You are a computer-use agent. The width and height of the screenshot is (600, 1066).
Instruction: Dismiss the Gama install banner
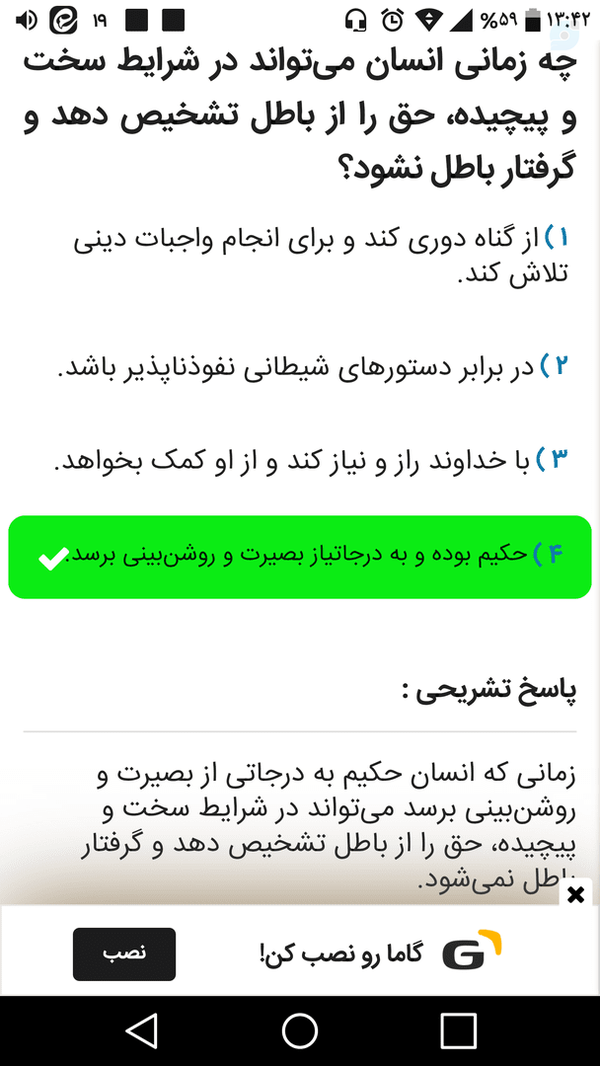pos(576,895)
